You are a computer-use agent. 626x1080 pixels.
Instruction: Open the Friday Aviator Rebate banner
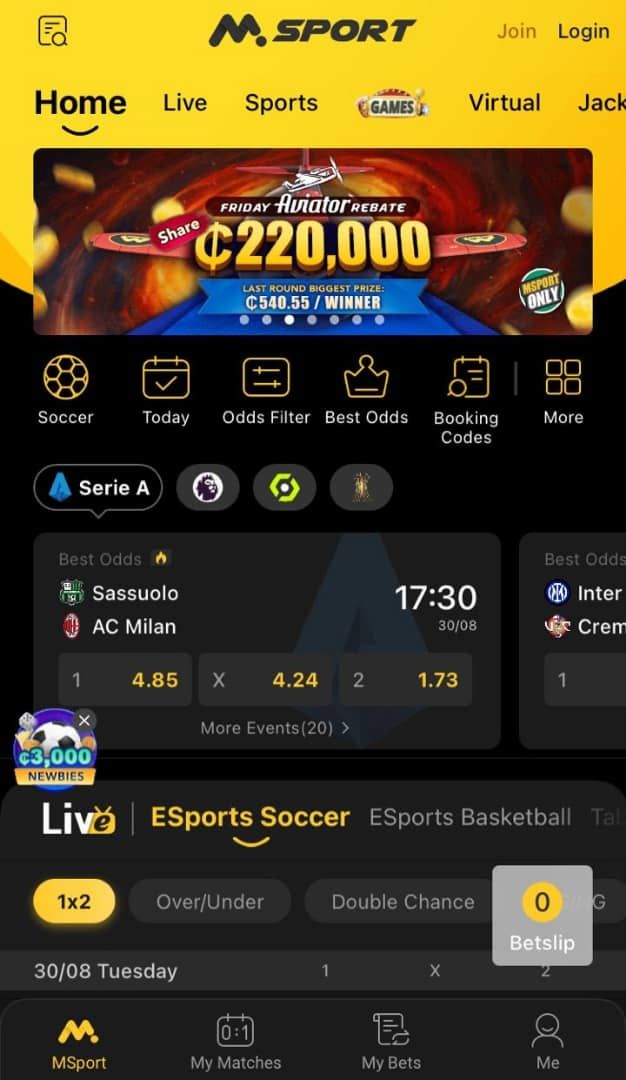tap(312, 240)
